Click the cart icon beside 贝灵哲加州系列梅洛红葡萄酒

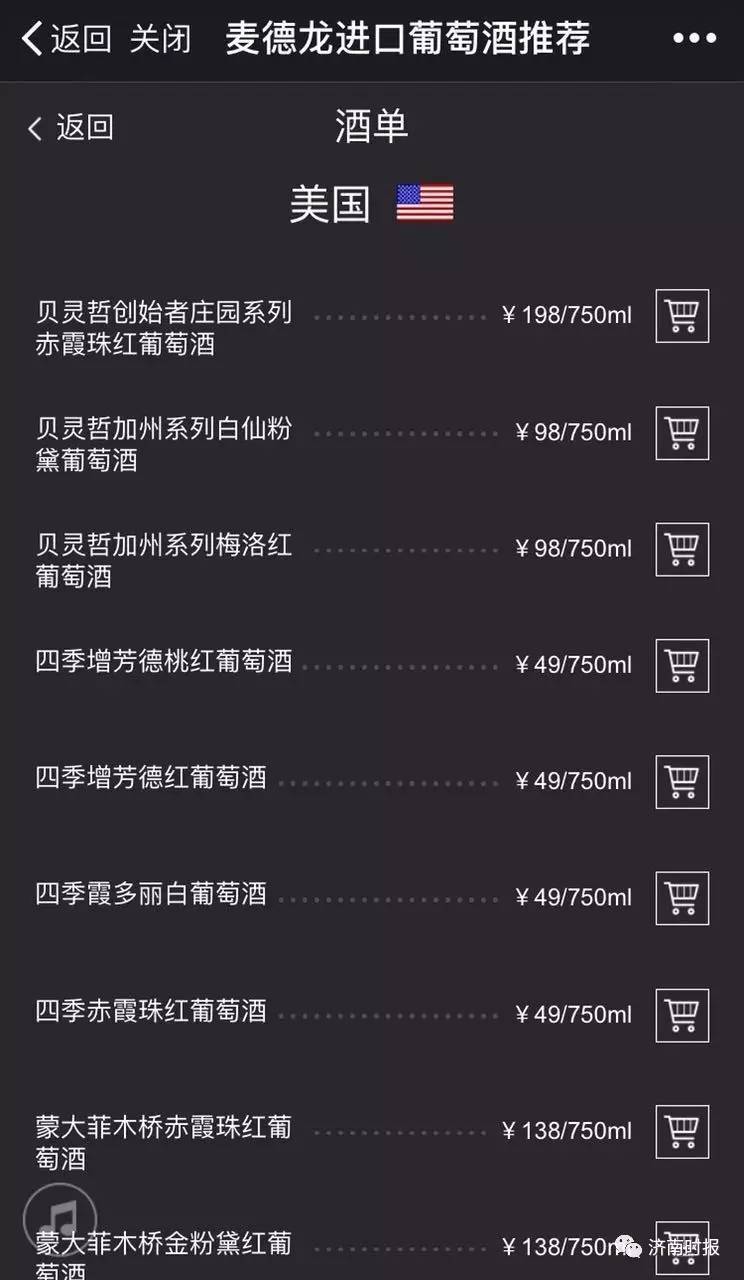[682, 549]
